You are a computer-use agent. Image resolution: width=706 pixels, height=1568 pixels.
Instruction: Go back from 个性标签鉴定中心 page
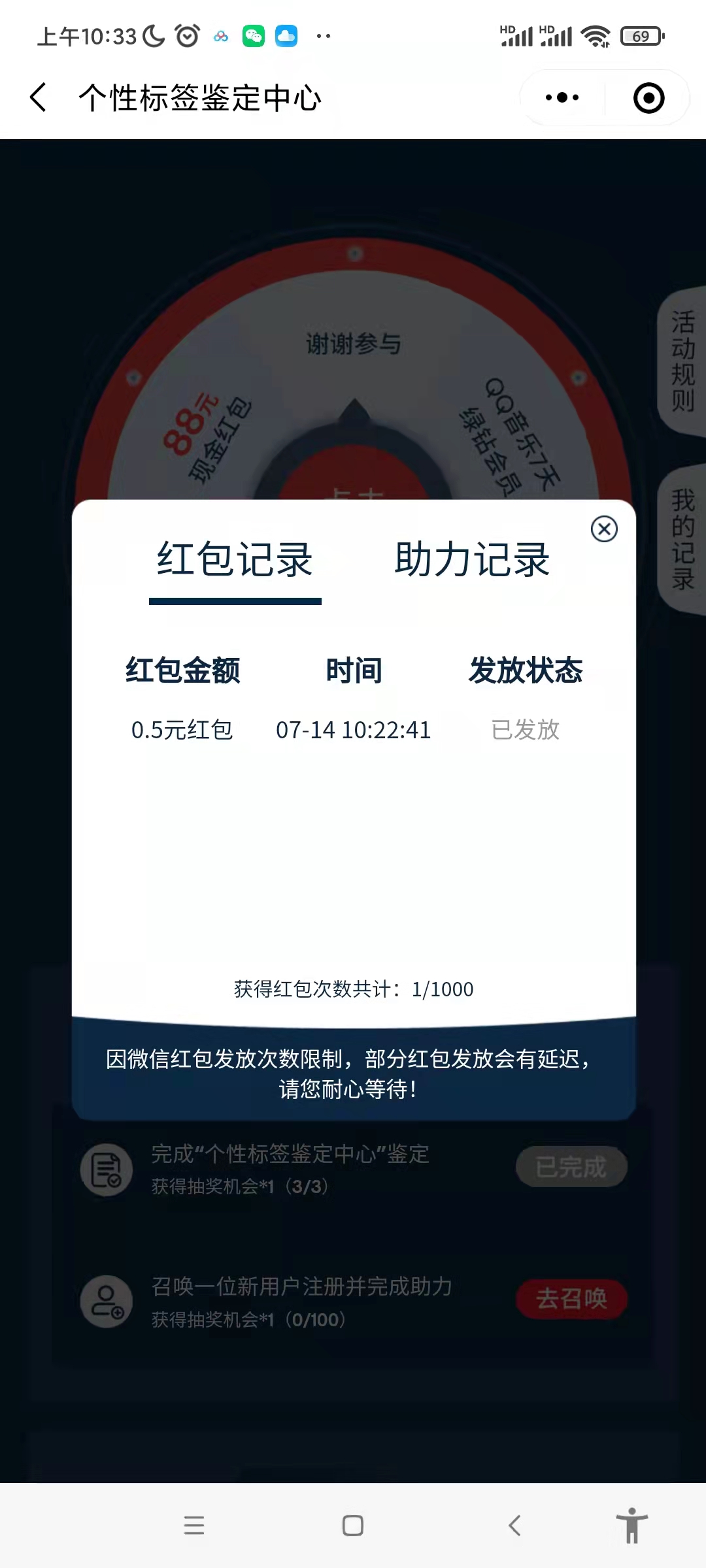(39, 98)
